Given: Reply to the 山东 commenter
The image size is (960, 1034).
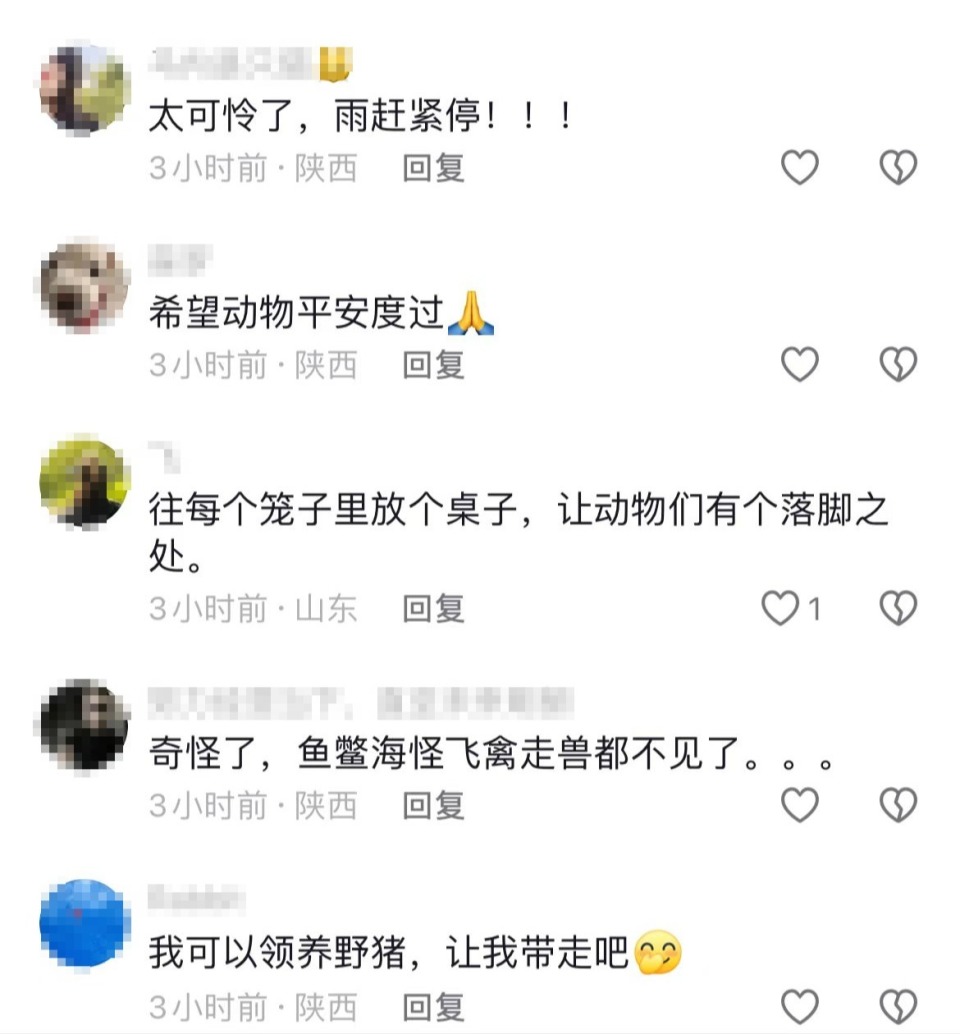Looking at the screenshot, I should (x=433, y=608).
